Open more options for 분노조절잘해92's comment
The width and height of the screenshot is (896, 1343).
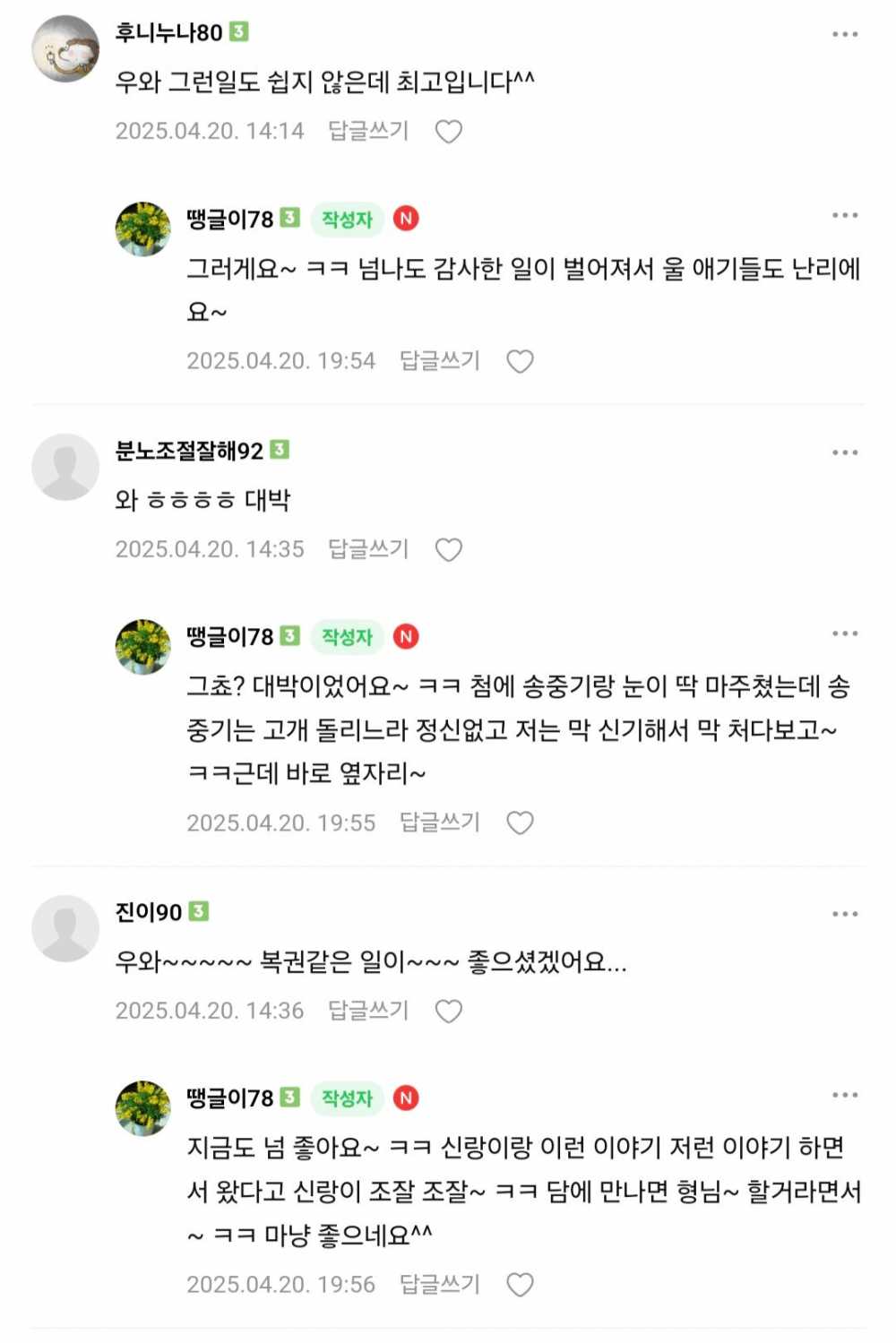pos(844,452)
